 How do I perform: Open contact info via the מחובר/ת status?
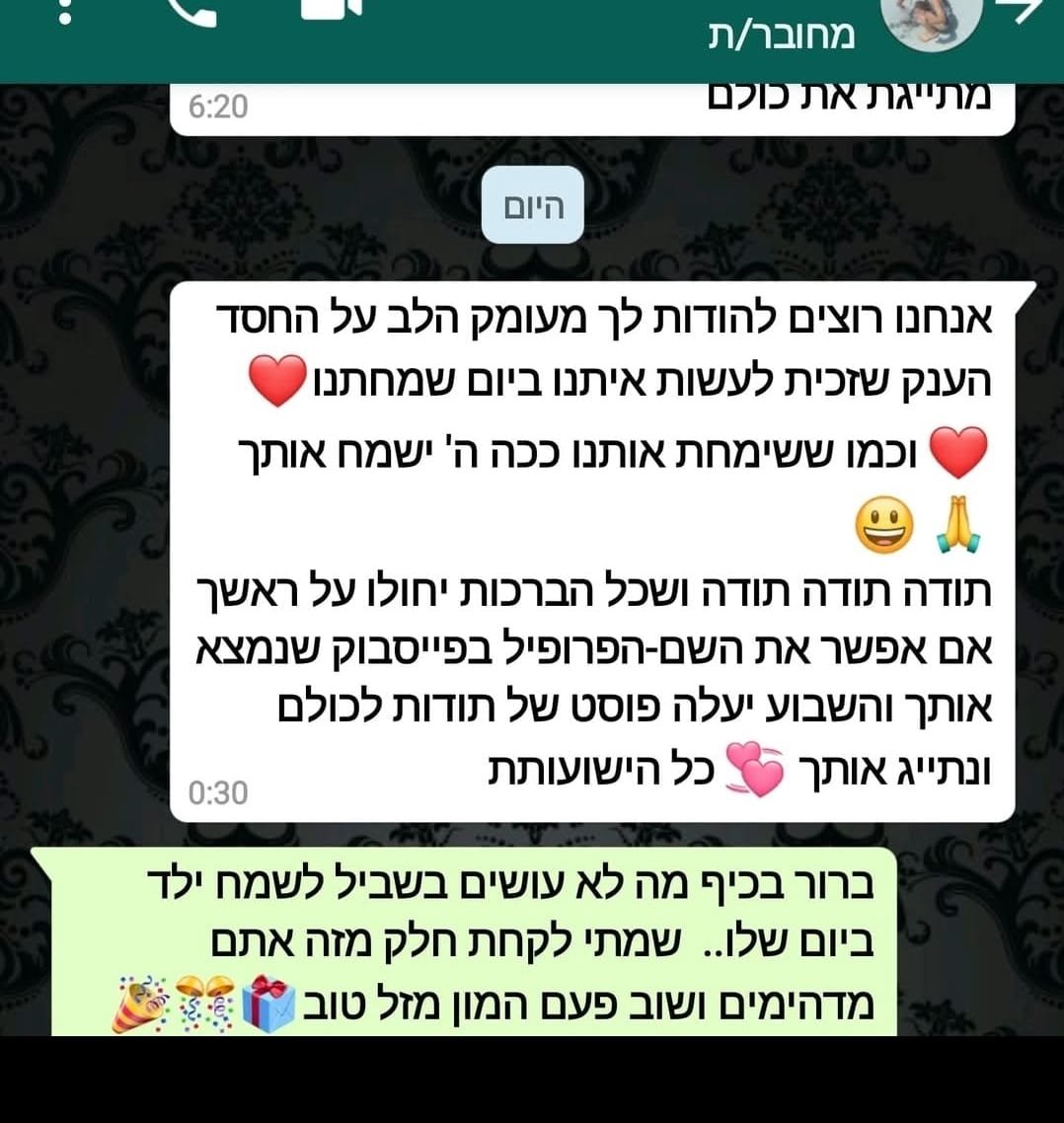pos(781,36)
